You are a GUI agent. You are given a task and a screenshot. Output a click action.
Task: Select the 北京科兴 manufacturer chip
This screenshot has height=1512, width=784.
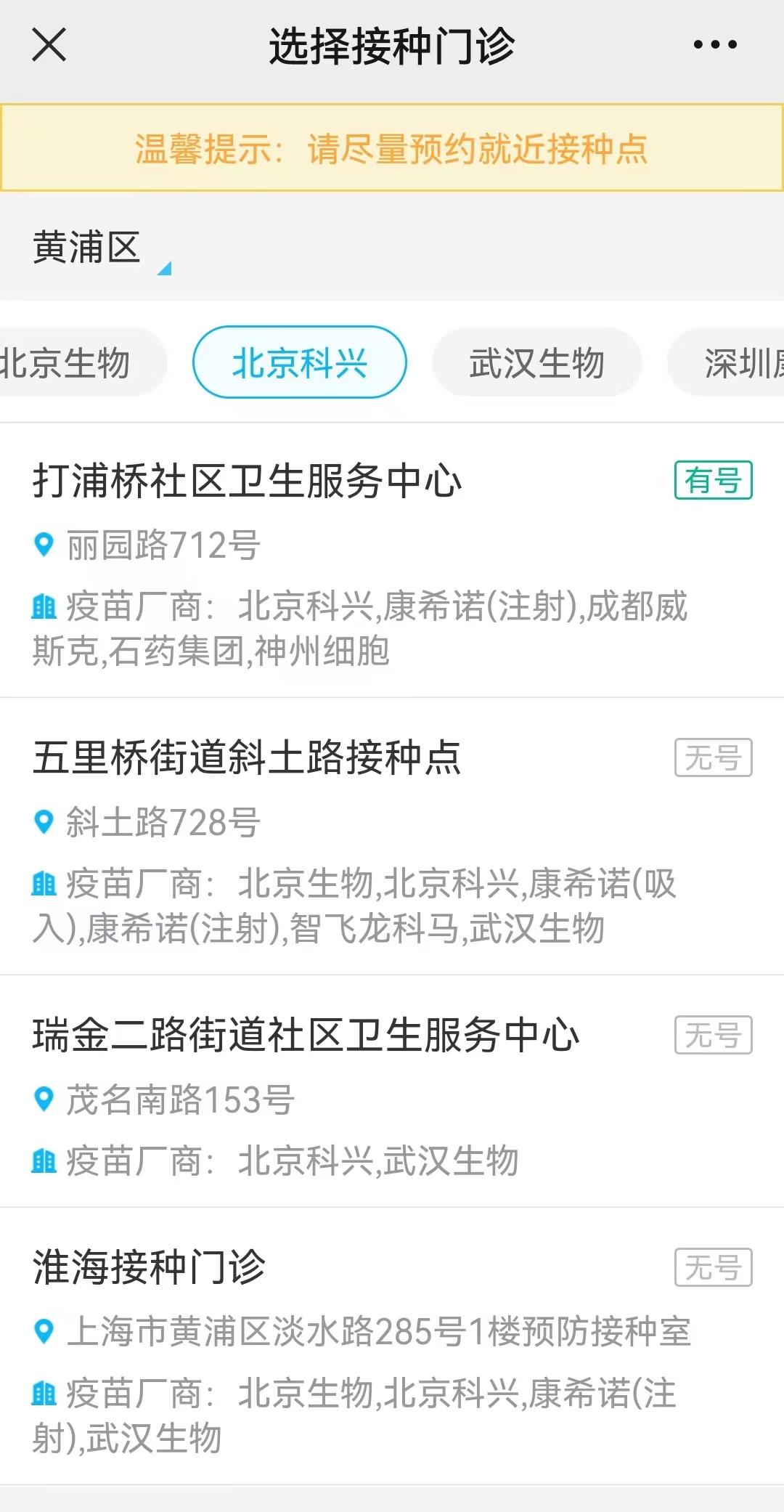(299, 363)
